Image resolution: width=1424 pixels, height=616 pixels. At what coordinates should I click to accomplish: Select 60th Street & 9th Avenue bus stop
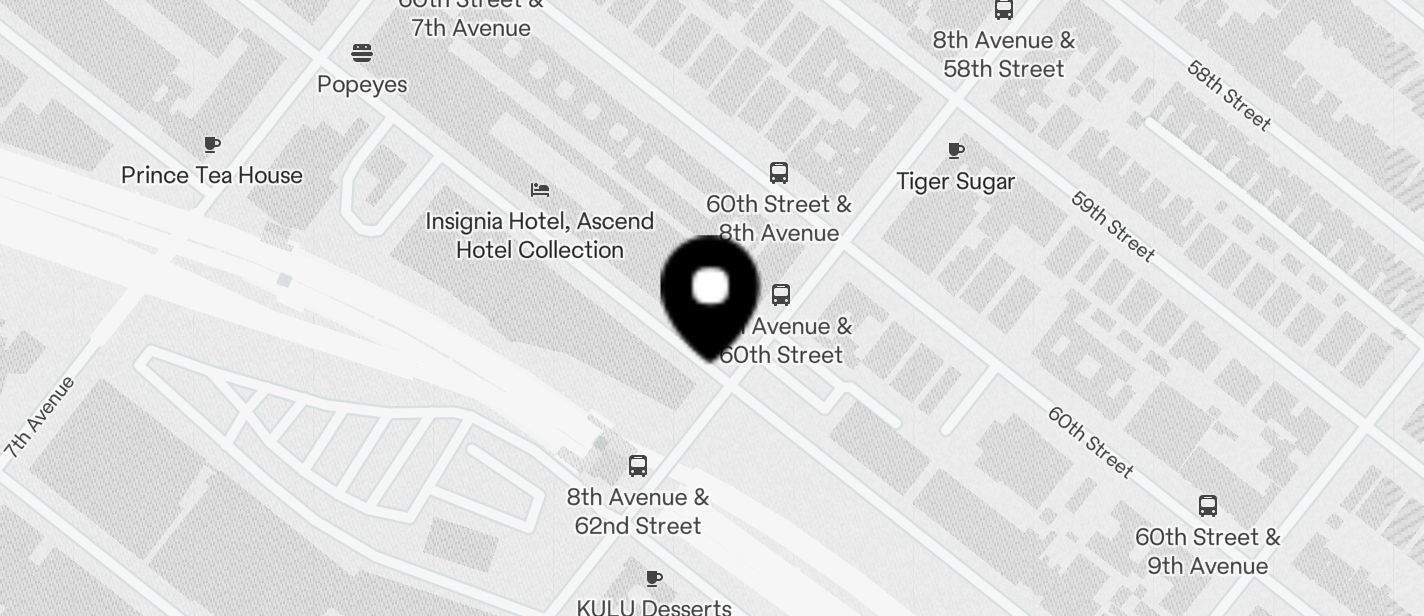pos(1207,506)
